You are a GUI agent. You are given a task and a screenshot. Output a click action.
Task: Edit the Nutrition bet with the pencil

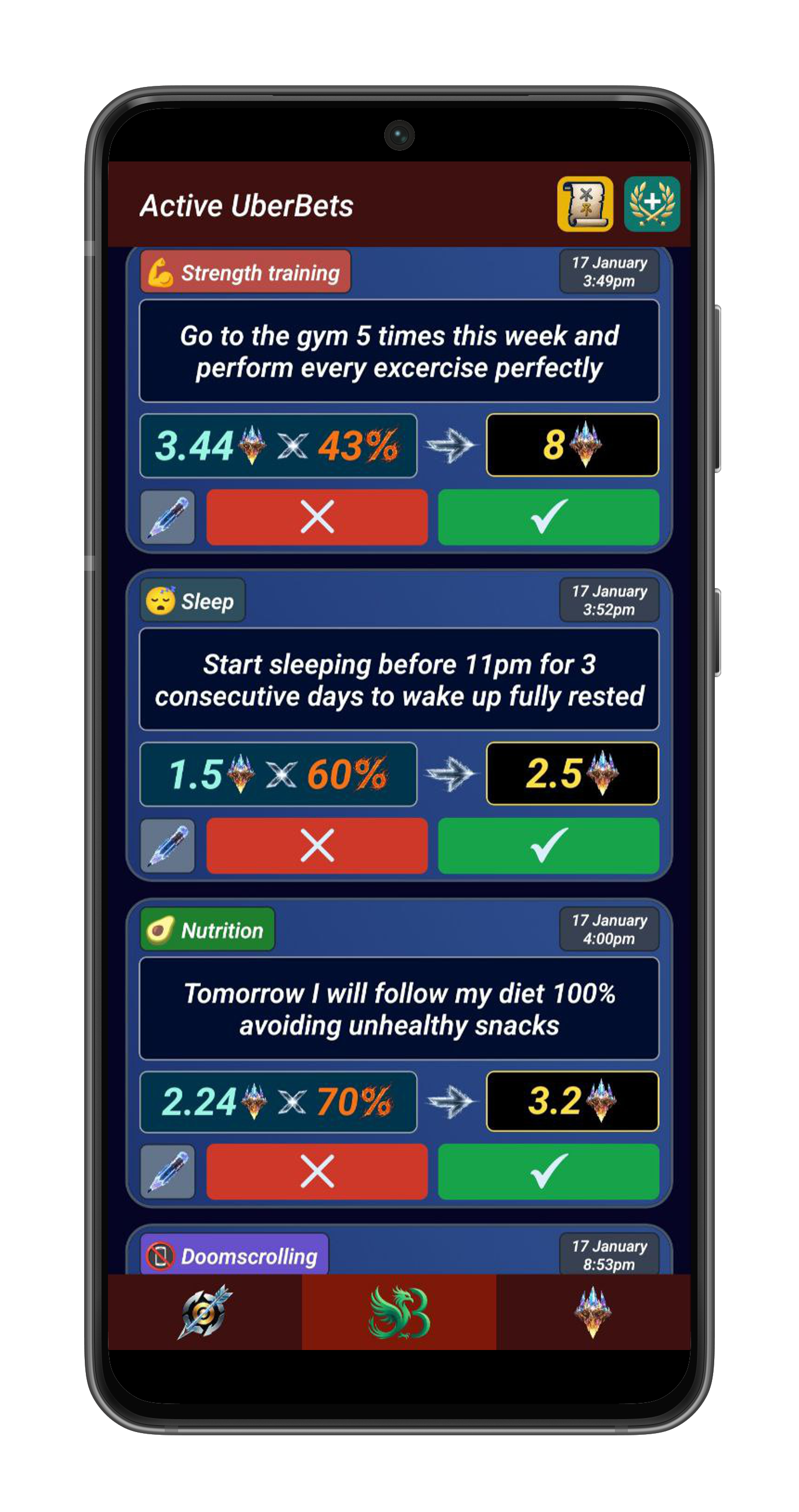coord(168,1172)
